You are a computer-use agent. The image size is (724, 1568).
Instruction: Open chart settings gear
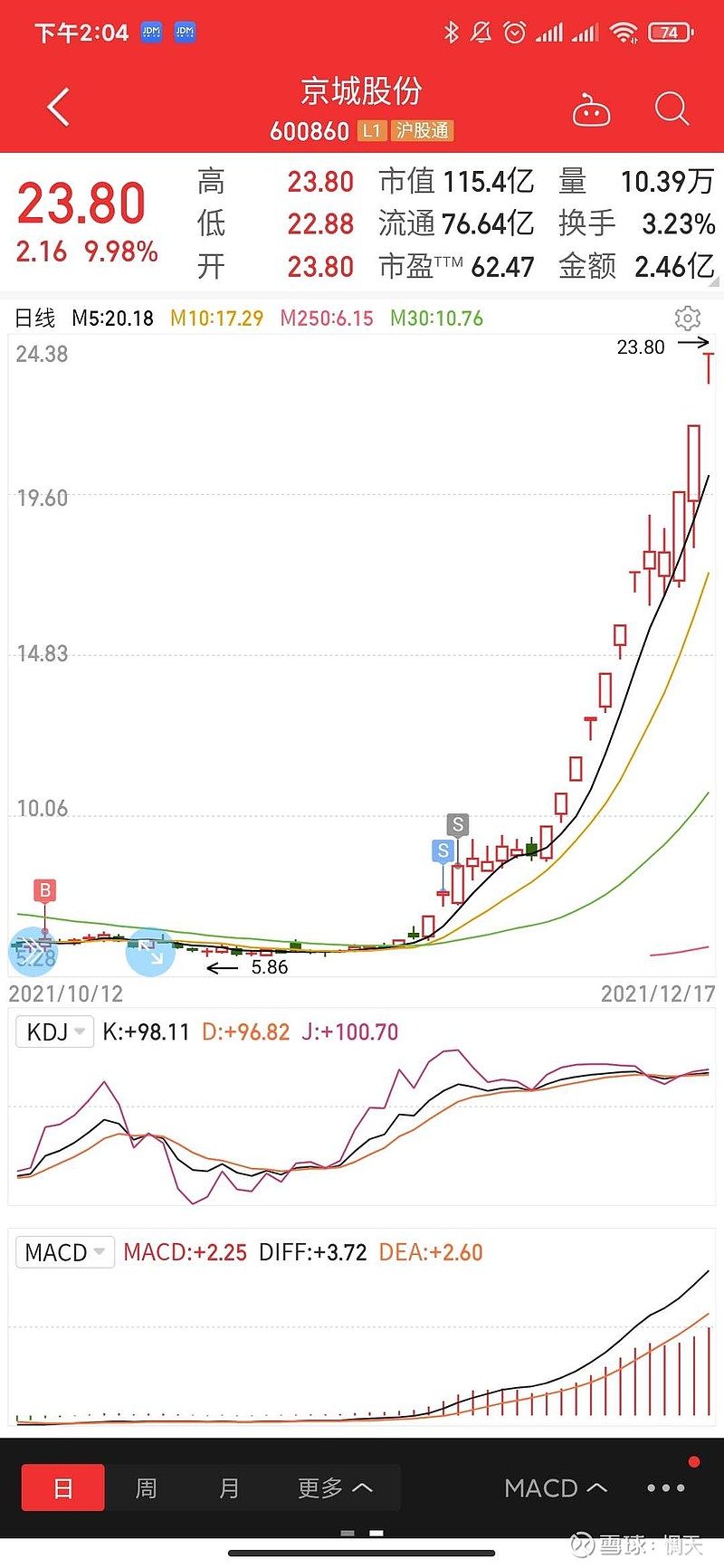[688, 318]
